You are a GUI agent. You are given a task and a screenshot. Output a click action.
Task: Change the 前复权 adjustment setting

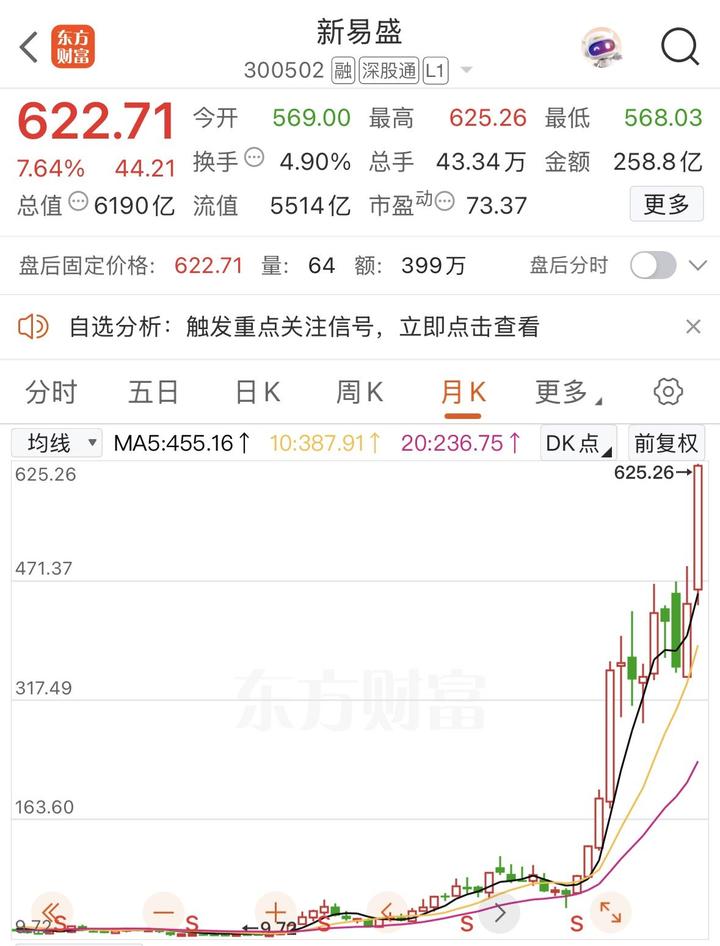(666, 443)
